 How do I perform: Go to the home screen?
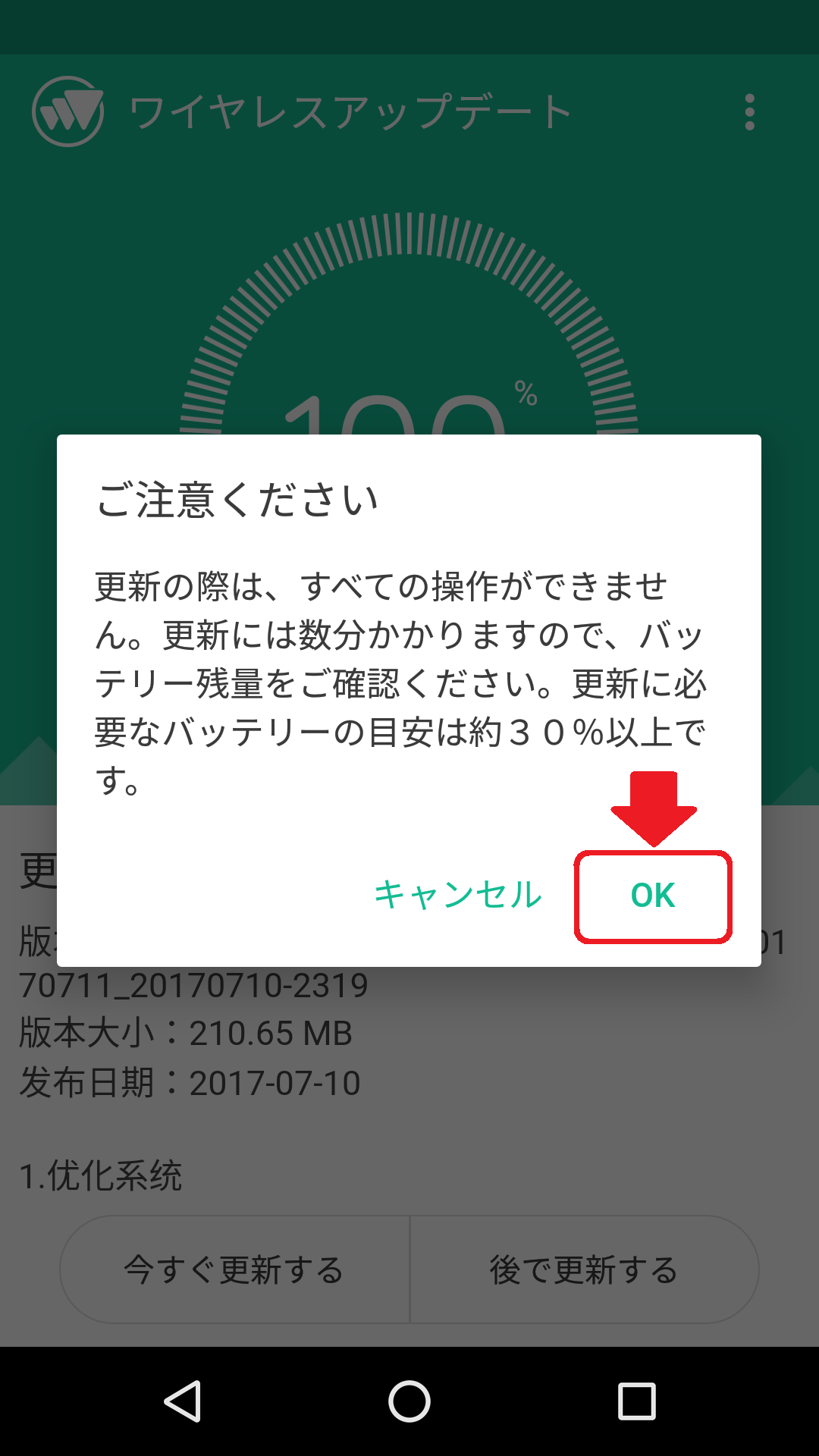point(409,1401)
